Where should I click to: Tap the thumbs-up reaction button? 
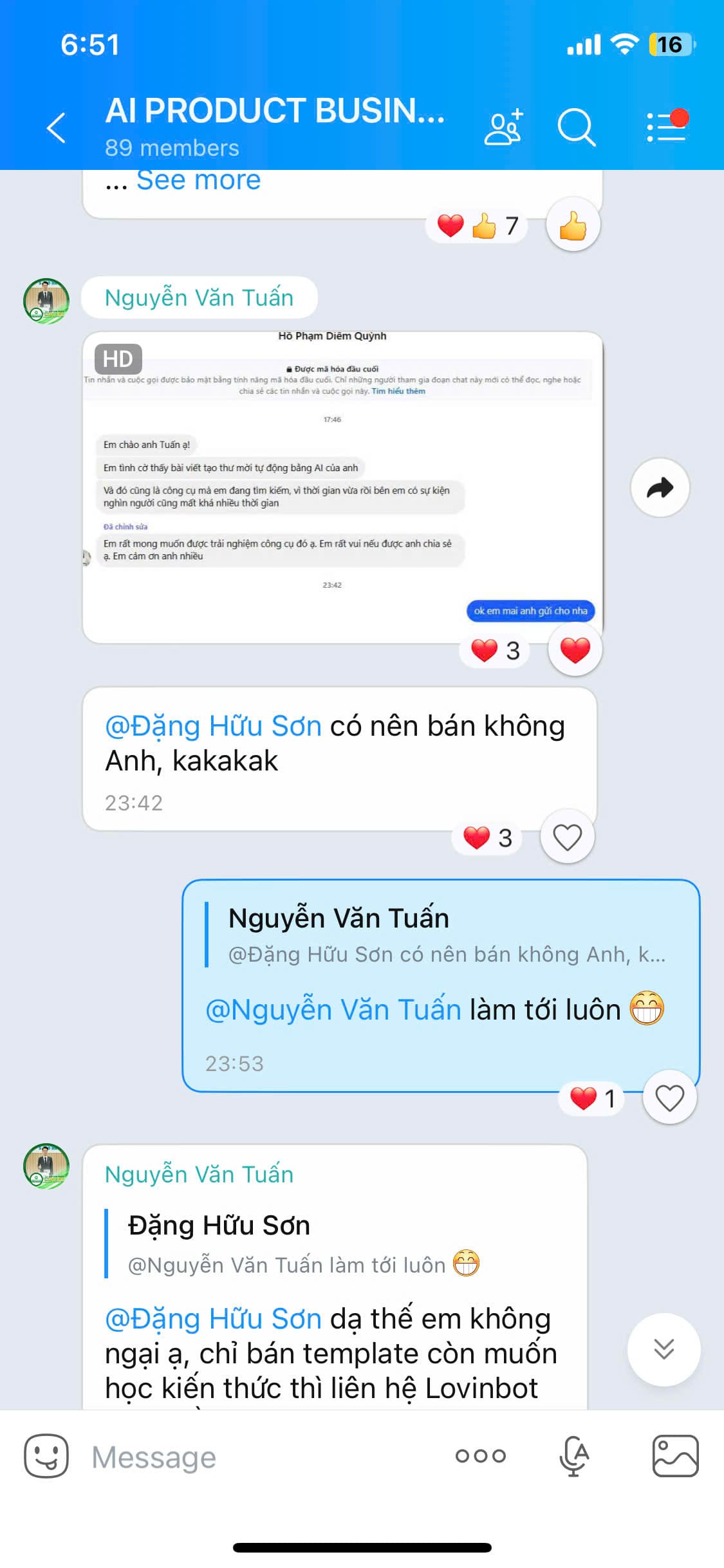[x=573, y=226]
